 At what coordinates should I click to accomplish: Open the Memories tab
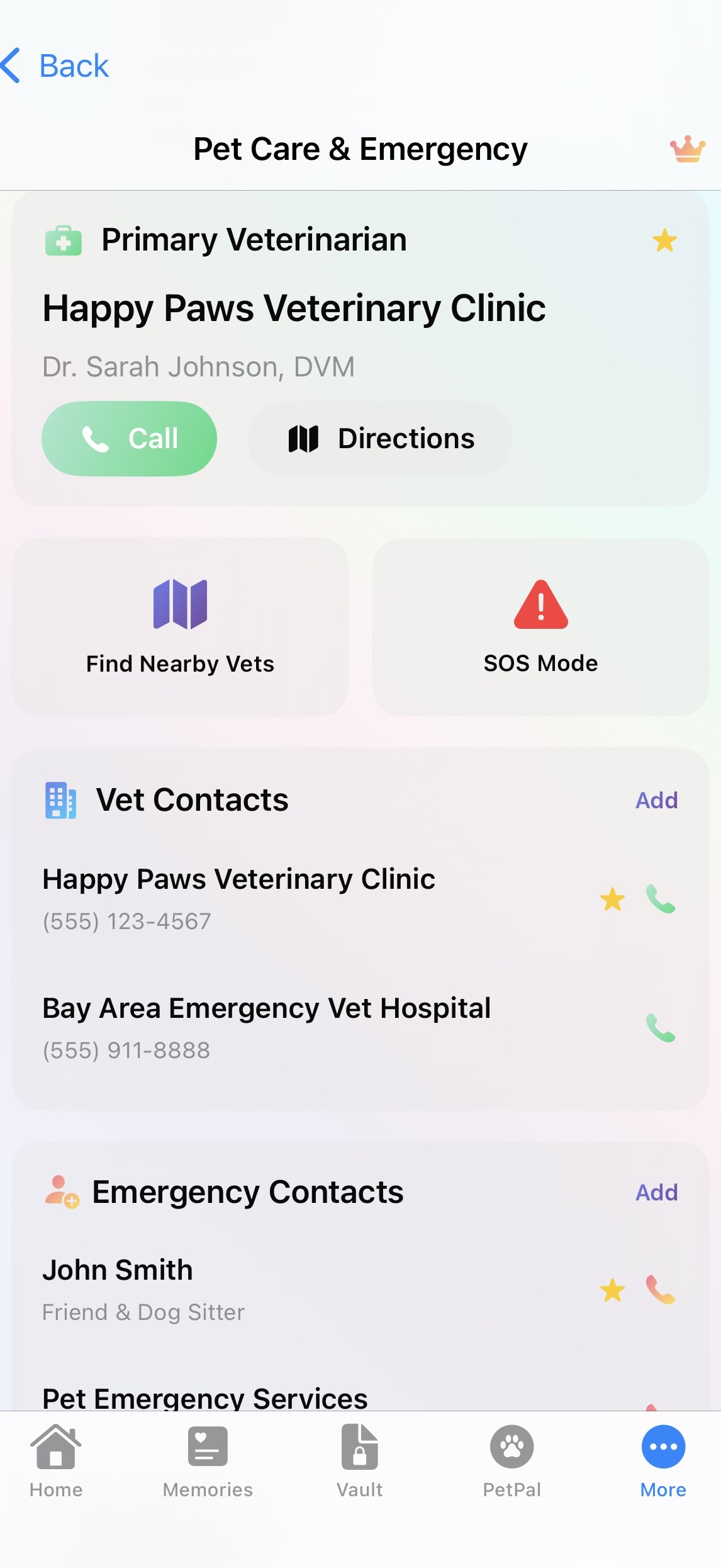[x=208, y=1460]
